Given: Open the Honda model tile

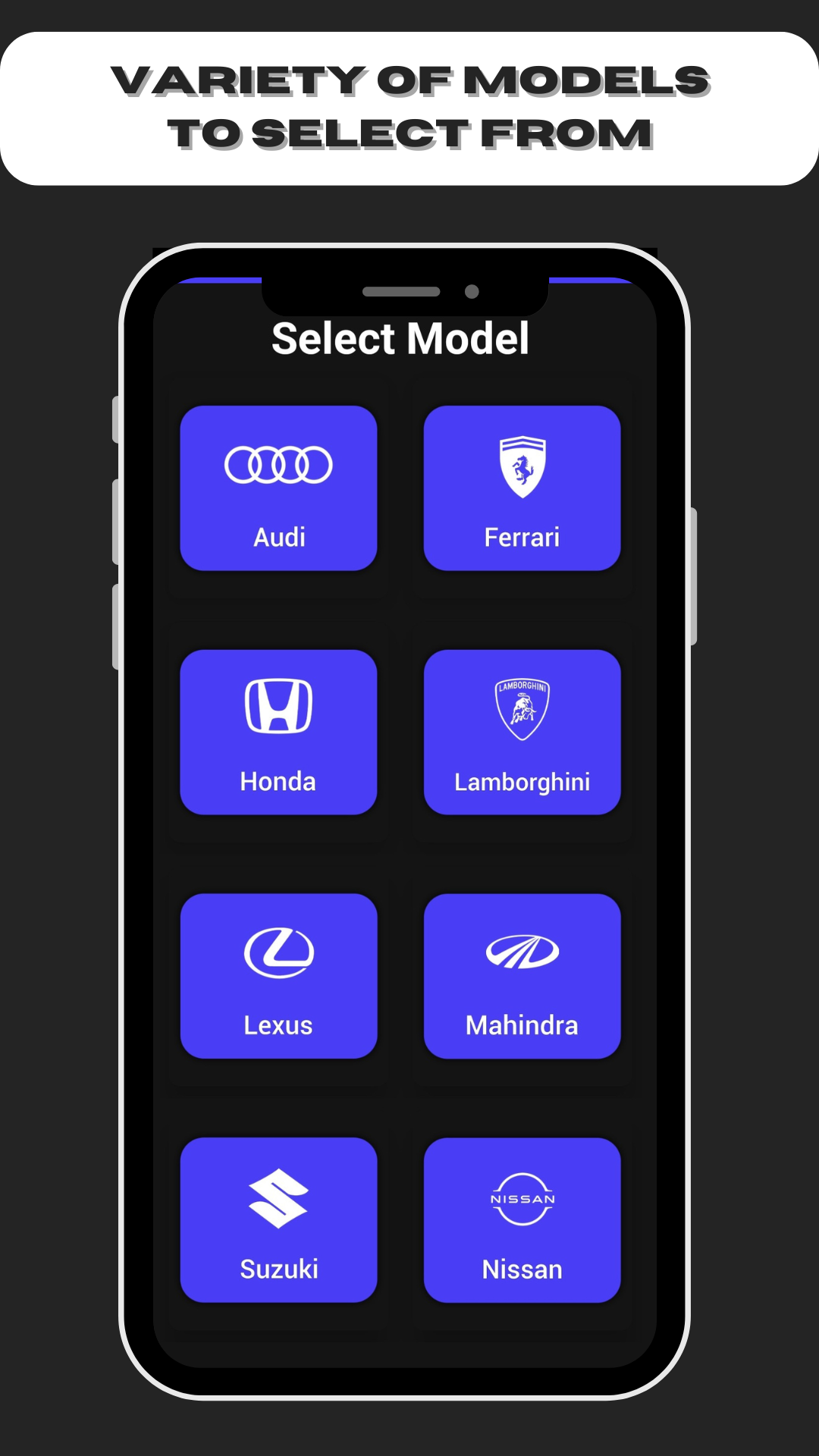Looking at the screenshot, I should point(278,732).
